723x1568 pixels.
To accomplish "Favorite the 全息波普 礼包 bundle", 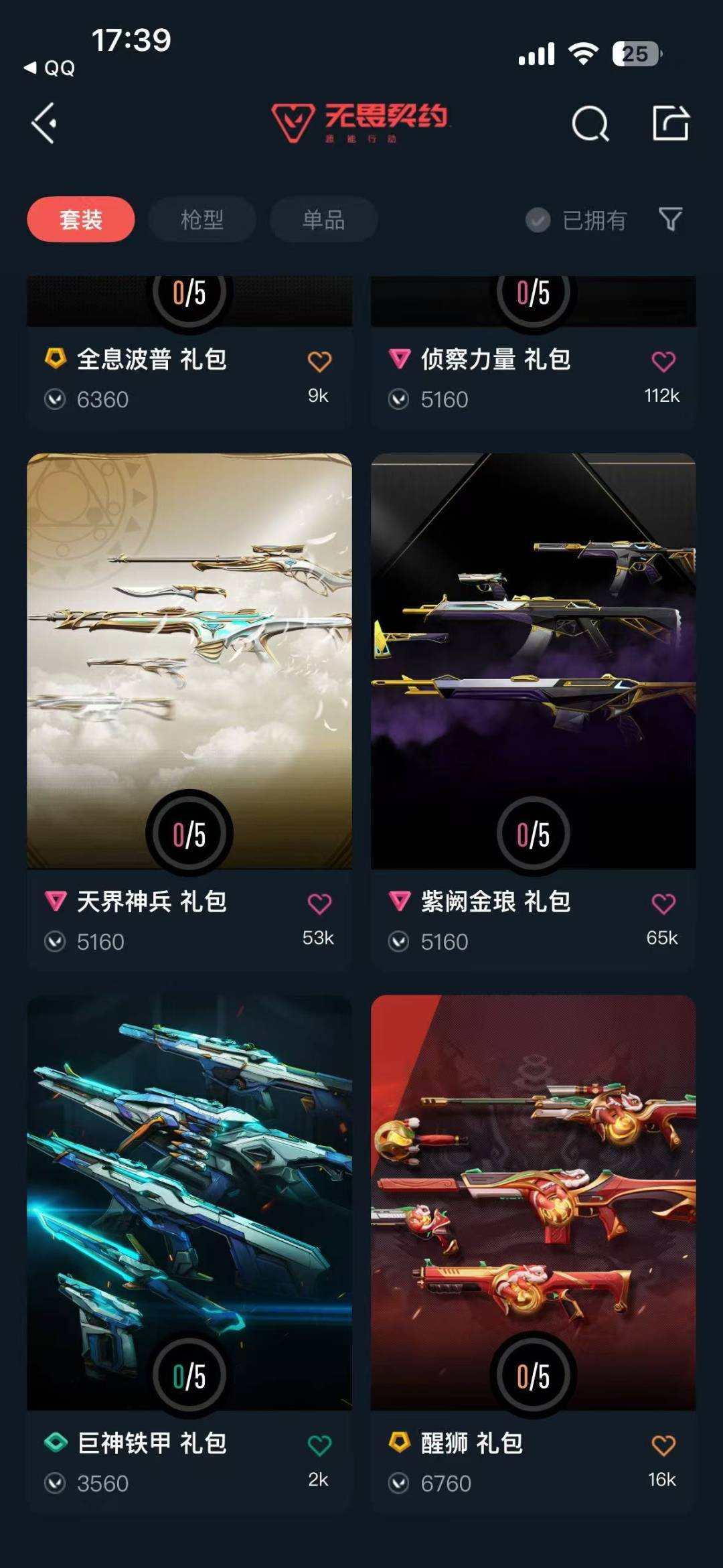I will 319,360.
